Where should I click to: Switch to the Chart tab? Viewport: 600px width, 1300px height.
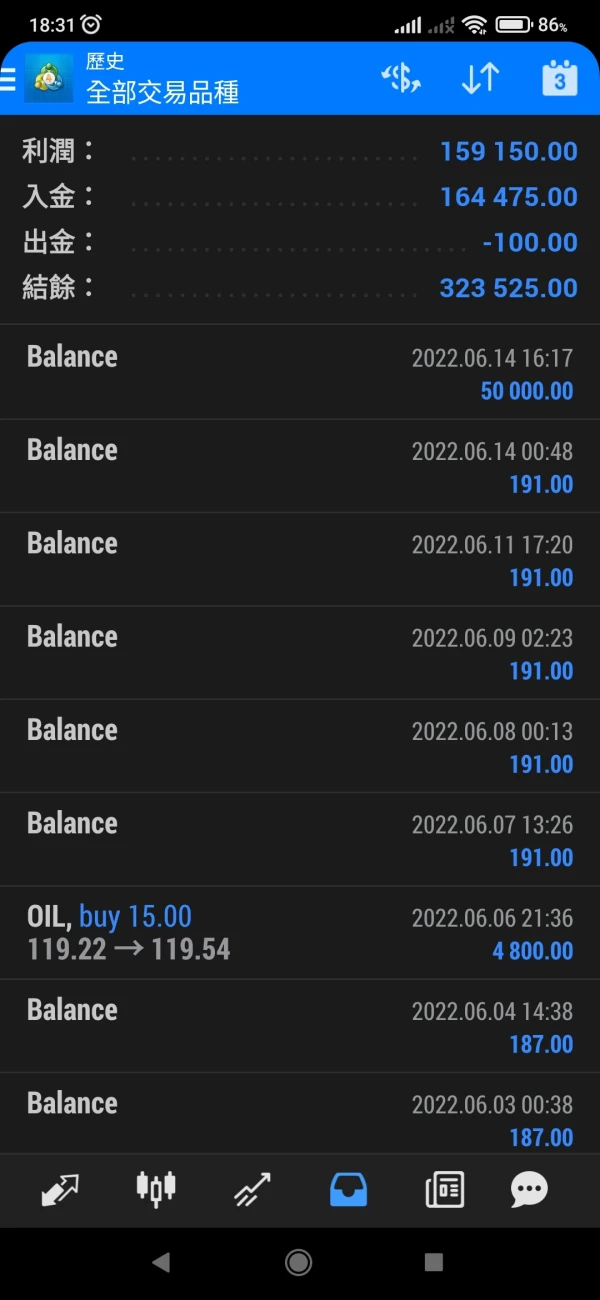(x=155, y=1189)
